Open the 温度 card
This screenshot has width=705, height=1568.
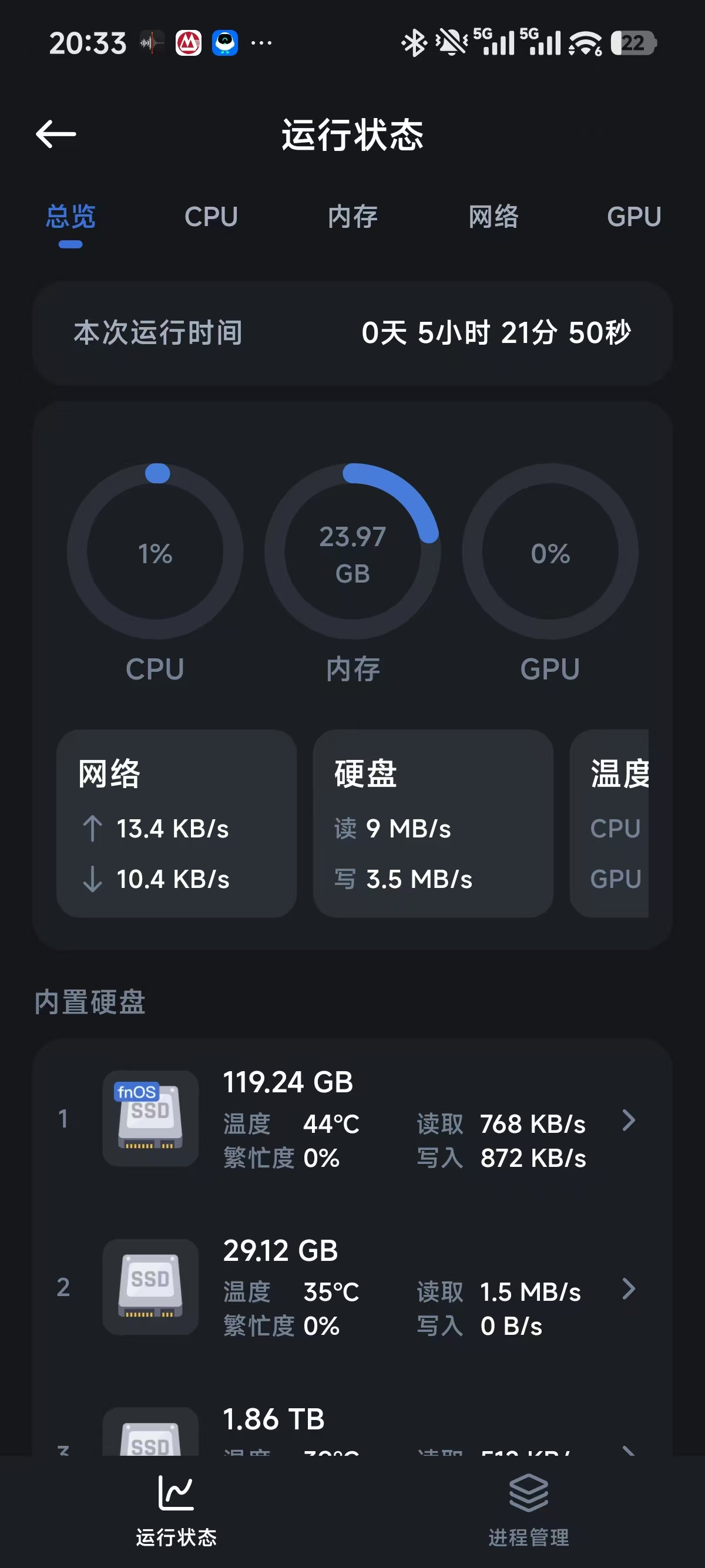610,823
